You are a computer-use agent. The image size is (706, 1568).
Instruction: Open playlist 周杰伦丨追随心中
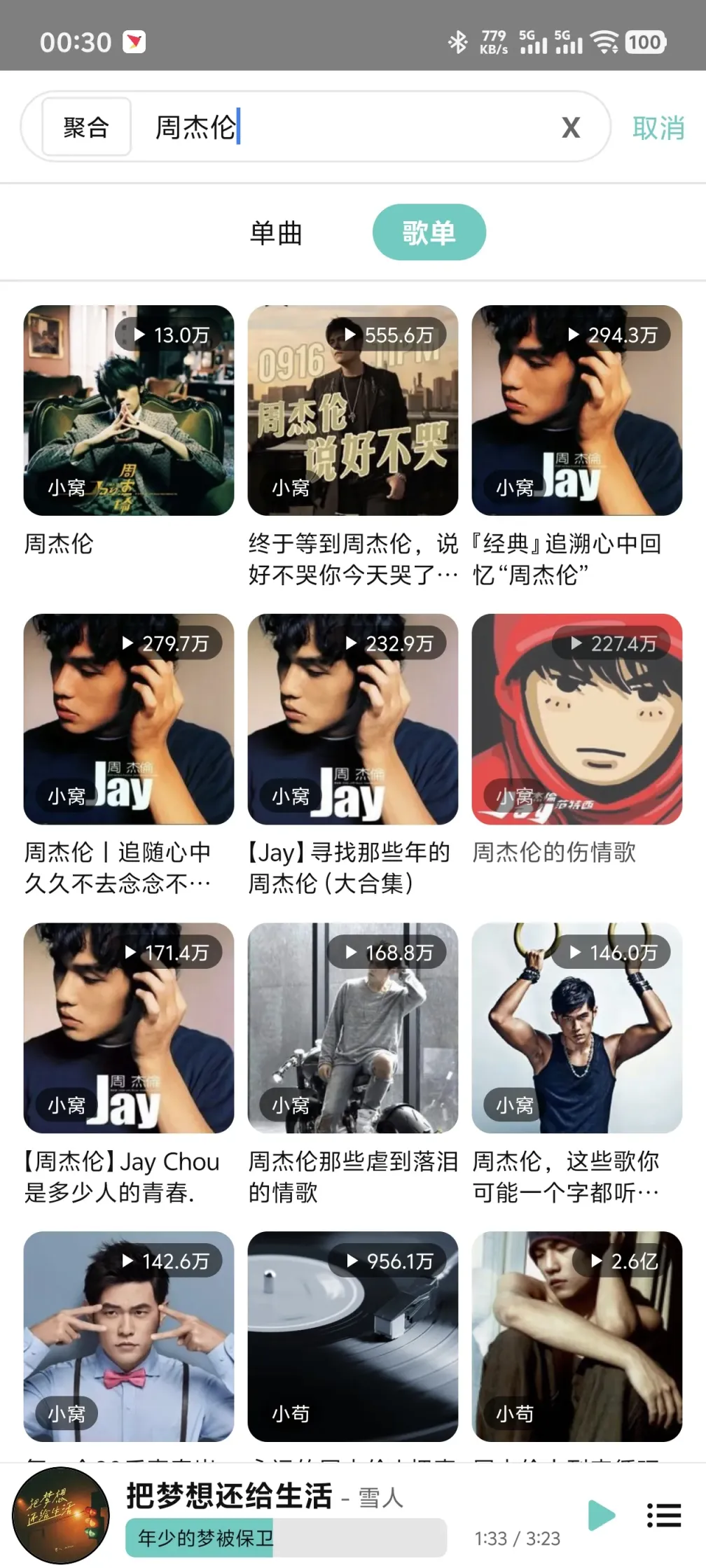(x=129, y=719)
